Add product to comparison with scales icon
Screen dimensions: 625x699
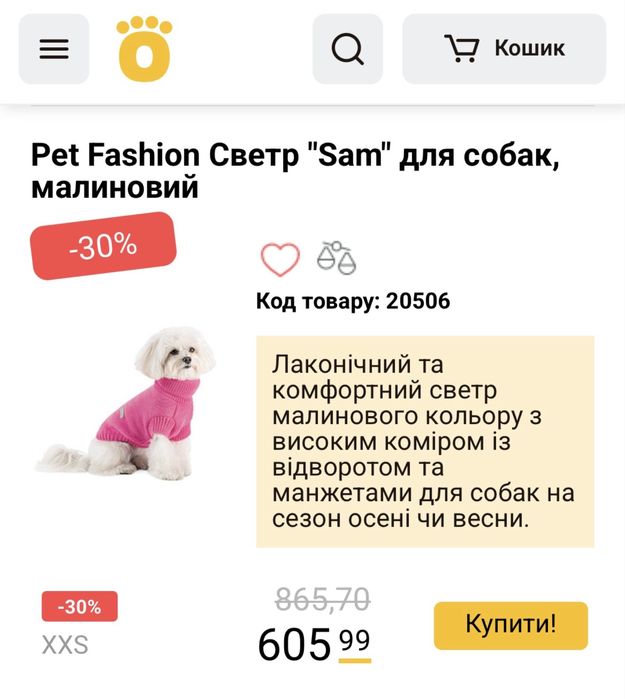pos(337,258)
